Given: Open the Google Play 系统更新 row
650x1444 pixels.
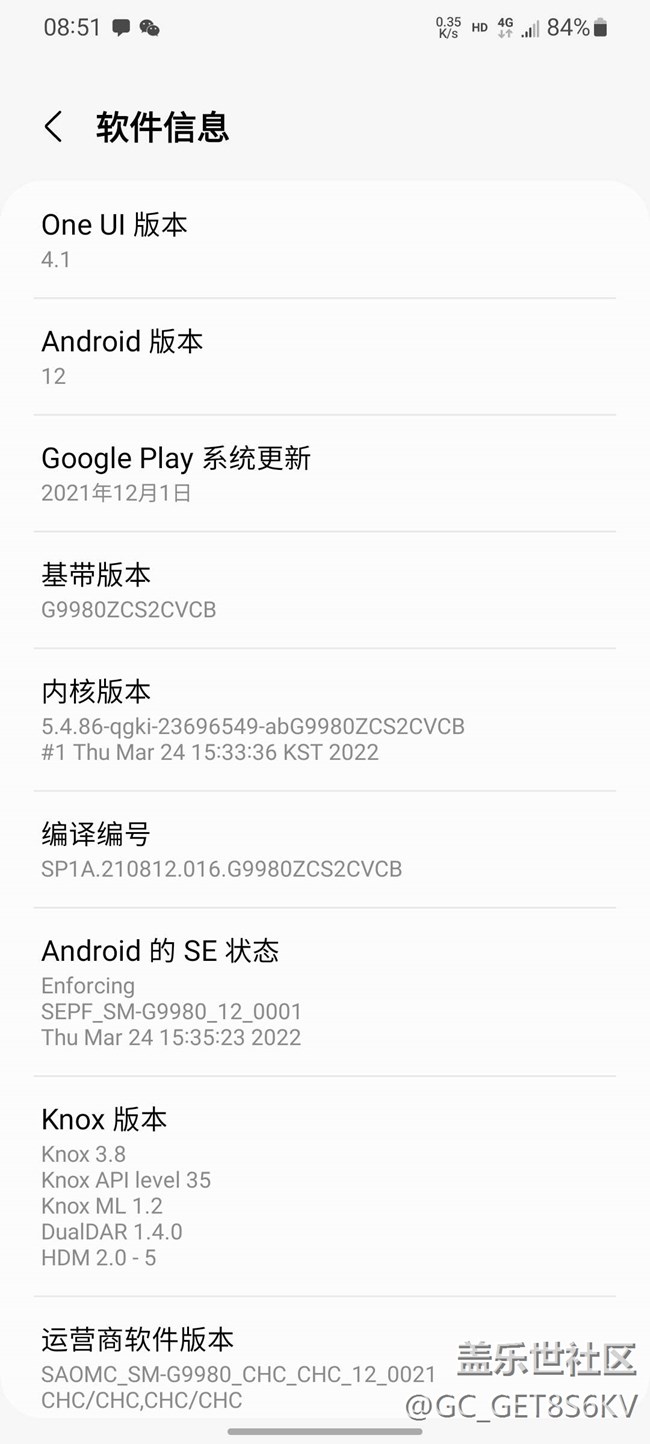Looking at the screenshot, I should [x=324, y=474].
